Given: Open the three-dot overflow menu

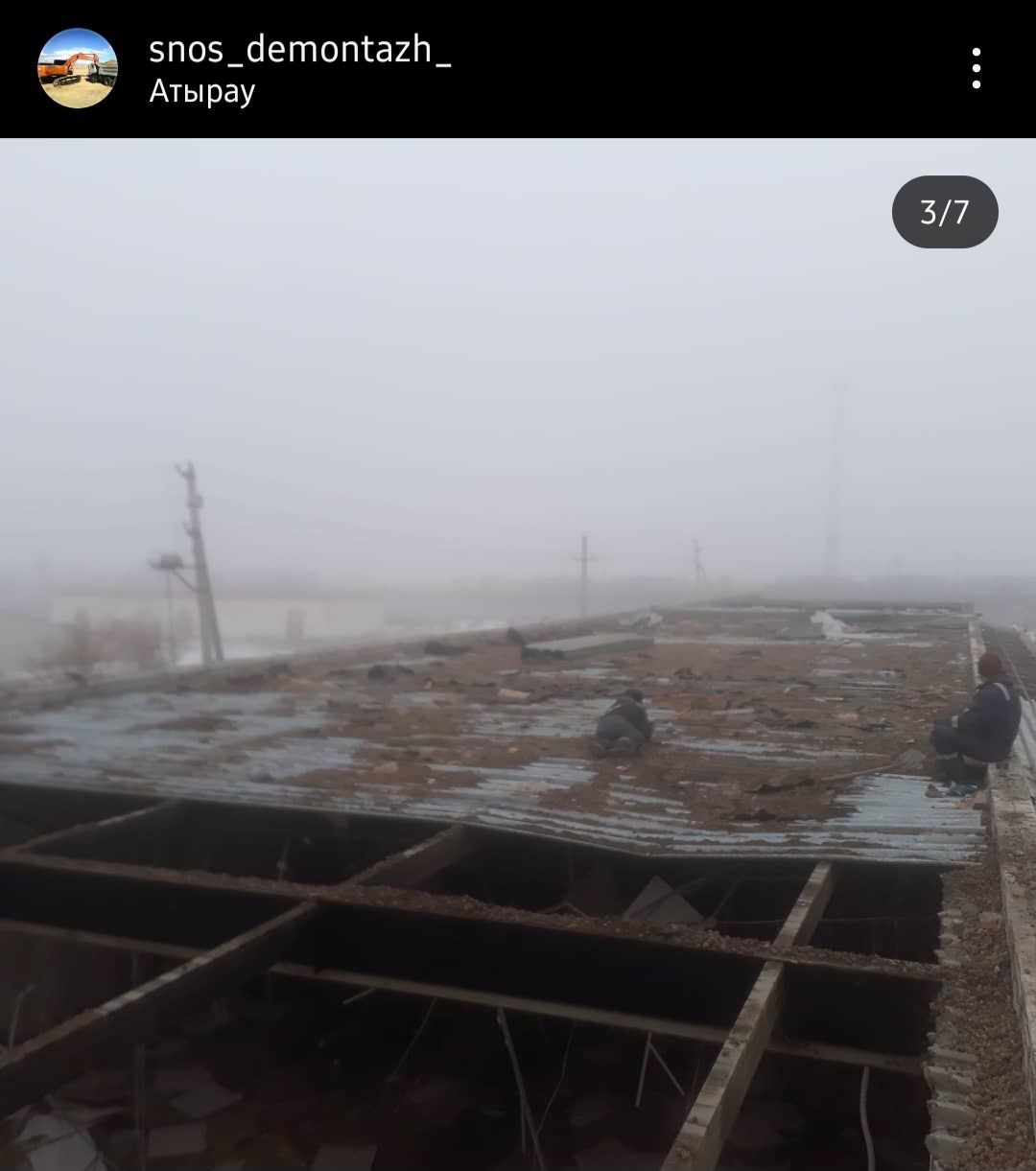Looking at the screenshot, I should pyautogui.click(x=976, y=68).
